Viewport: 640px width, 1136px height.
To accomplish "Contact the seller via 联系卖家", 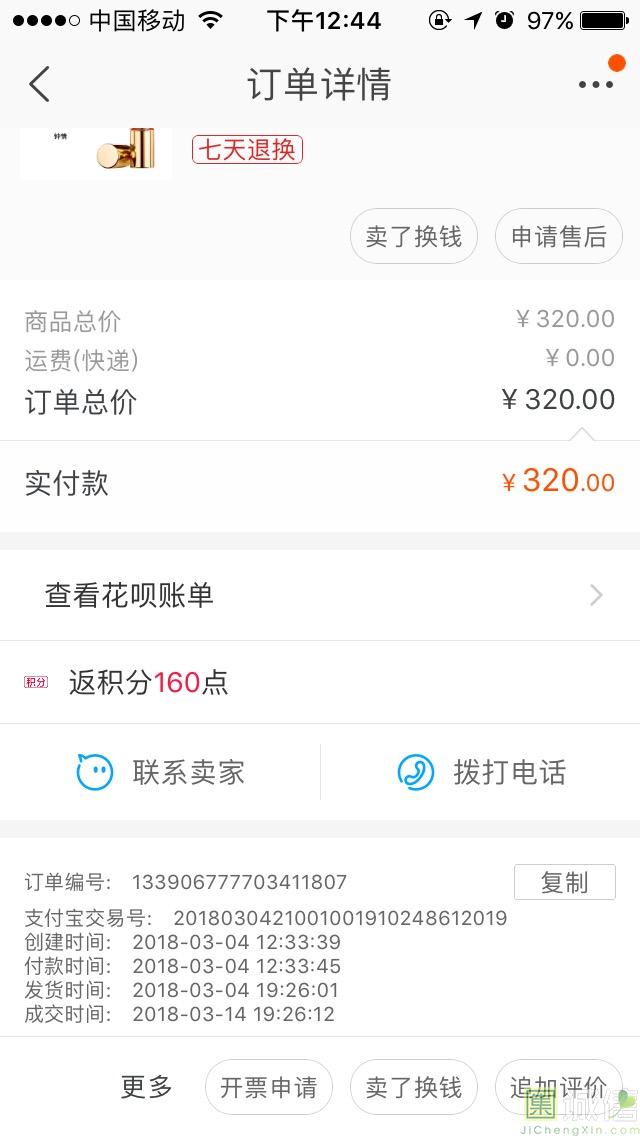I will tap(160, 772).
